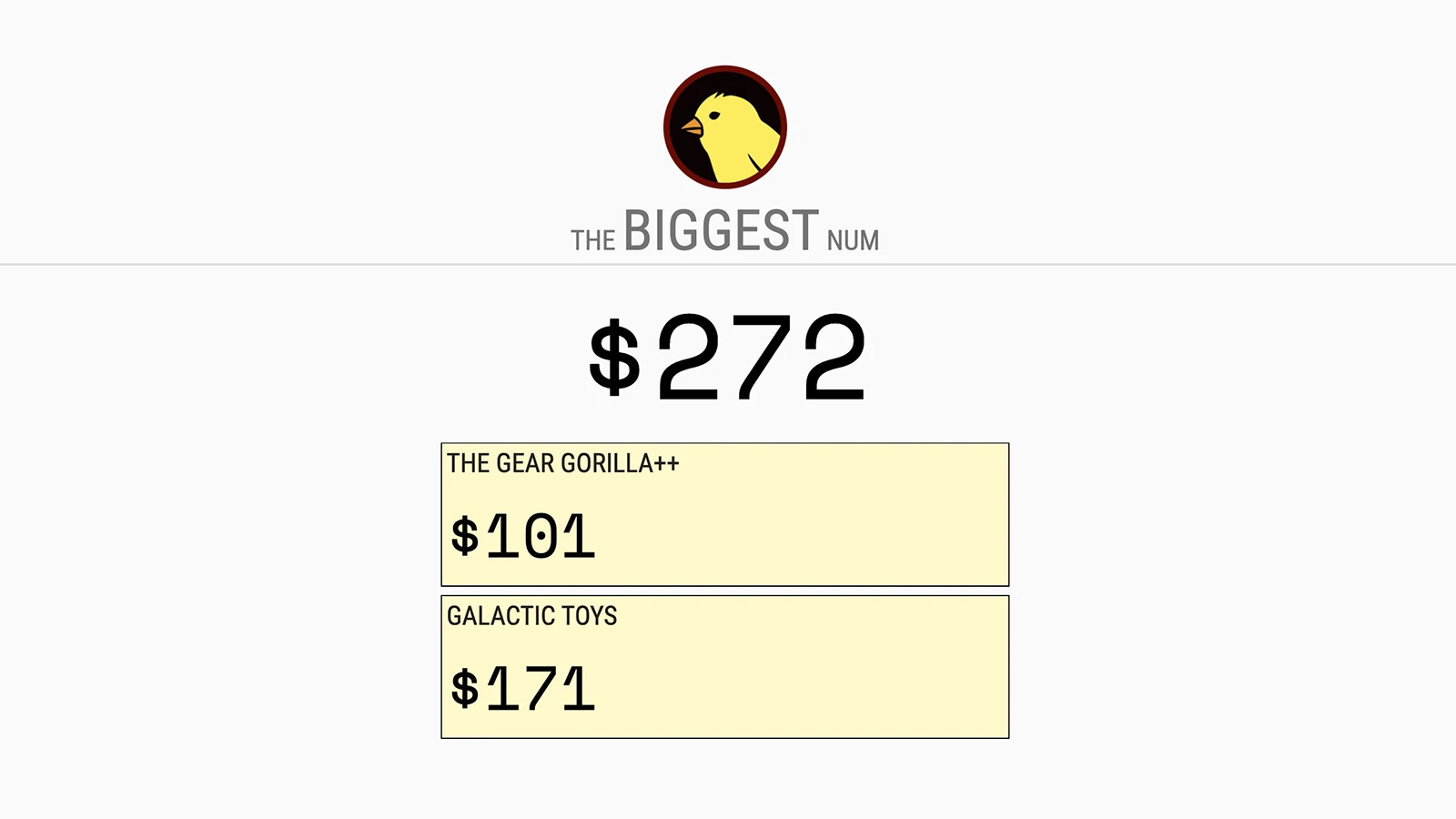The image size is (1456, 819).
Task: Open The Gear Gorilla++ card
Action: pyautogui.click(x=724, y=514)
